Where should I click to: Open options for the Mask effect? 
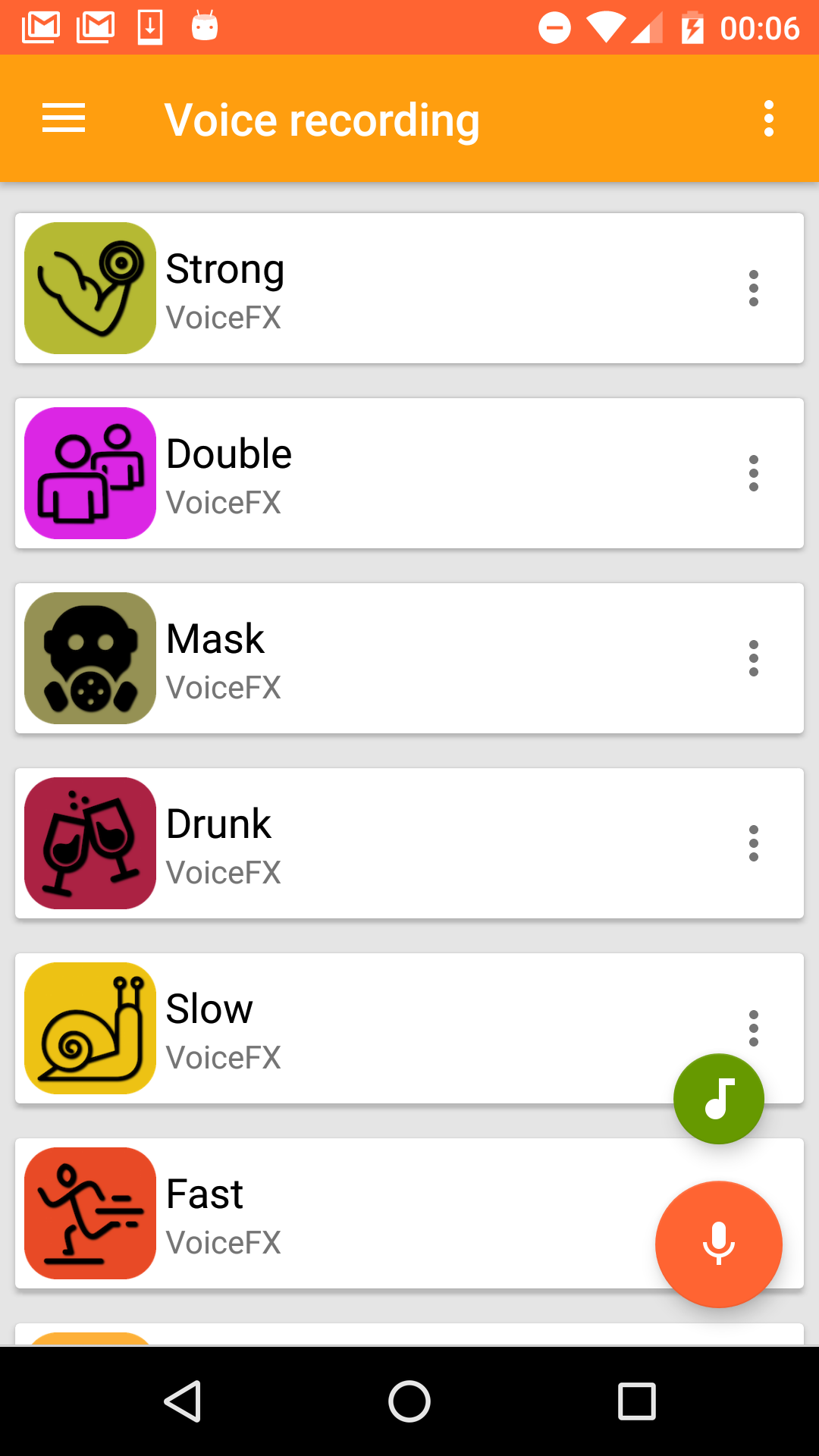[753, 657]
